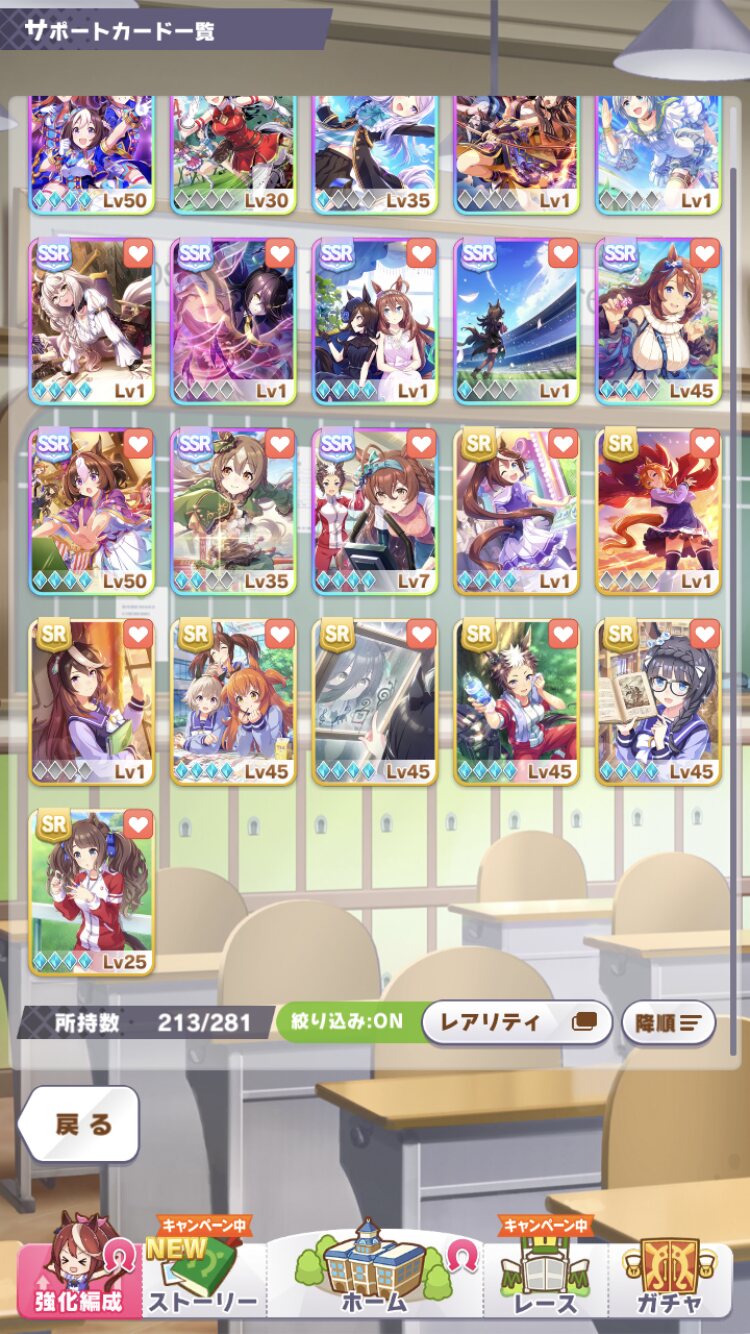750x1334 pixels.
Task: Open the SSR card in green cloak at Lv35
Action: coord(233,512)
